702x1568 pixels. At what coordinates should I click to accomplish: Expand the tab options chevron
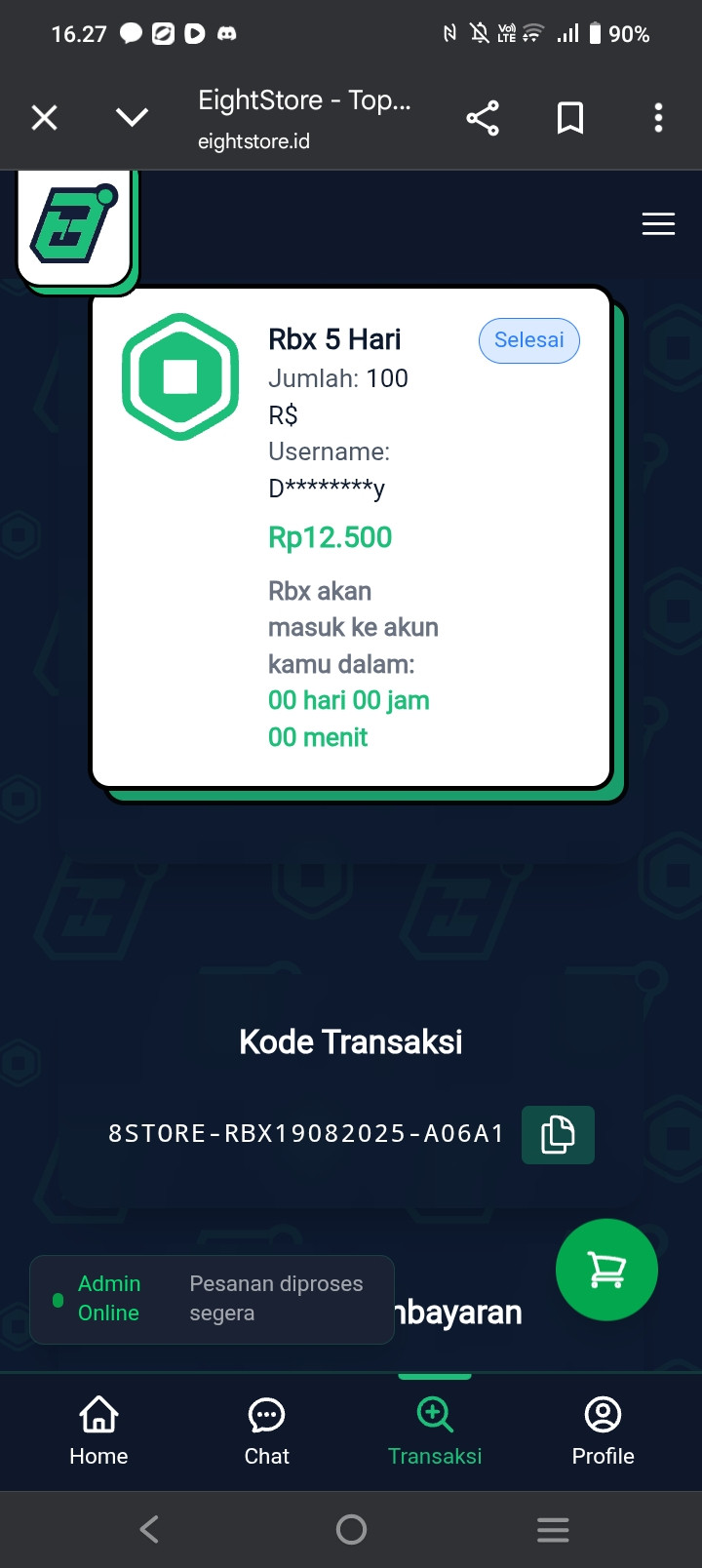tap(132, 118)
